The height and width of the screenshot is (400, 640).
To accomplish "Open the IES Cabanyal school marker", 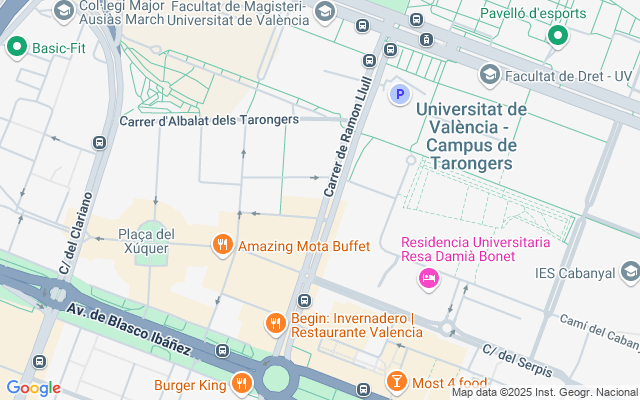I will [x=630, y=273].
